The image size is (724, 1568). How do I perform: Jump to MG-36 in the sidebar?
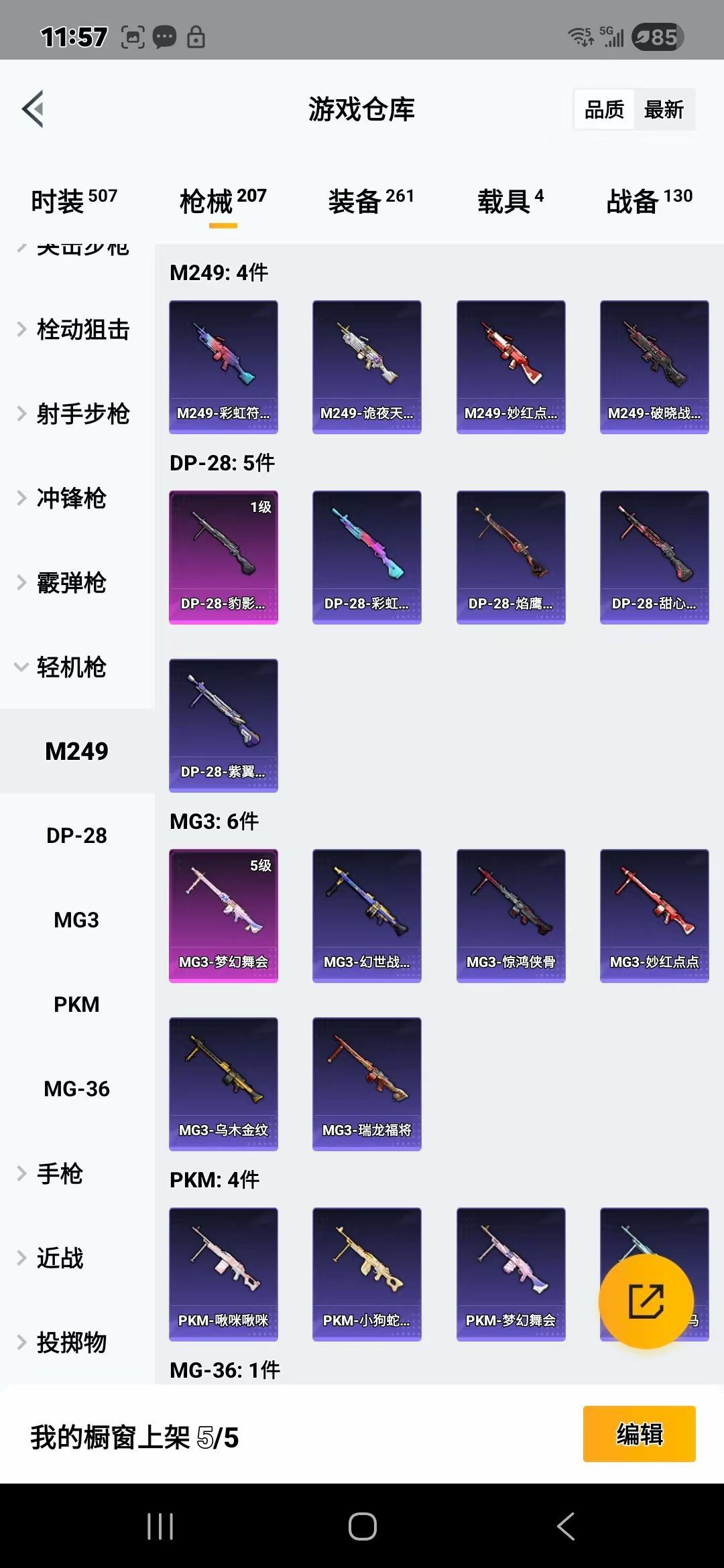pos(76,1089)
